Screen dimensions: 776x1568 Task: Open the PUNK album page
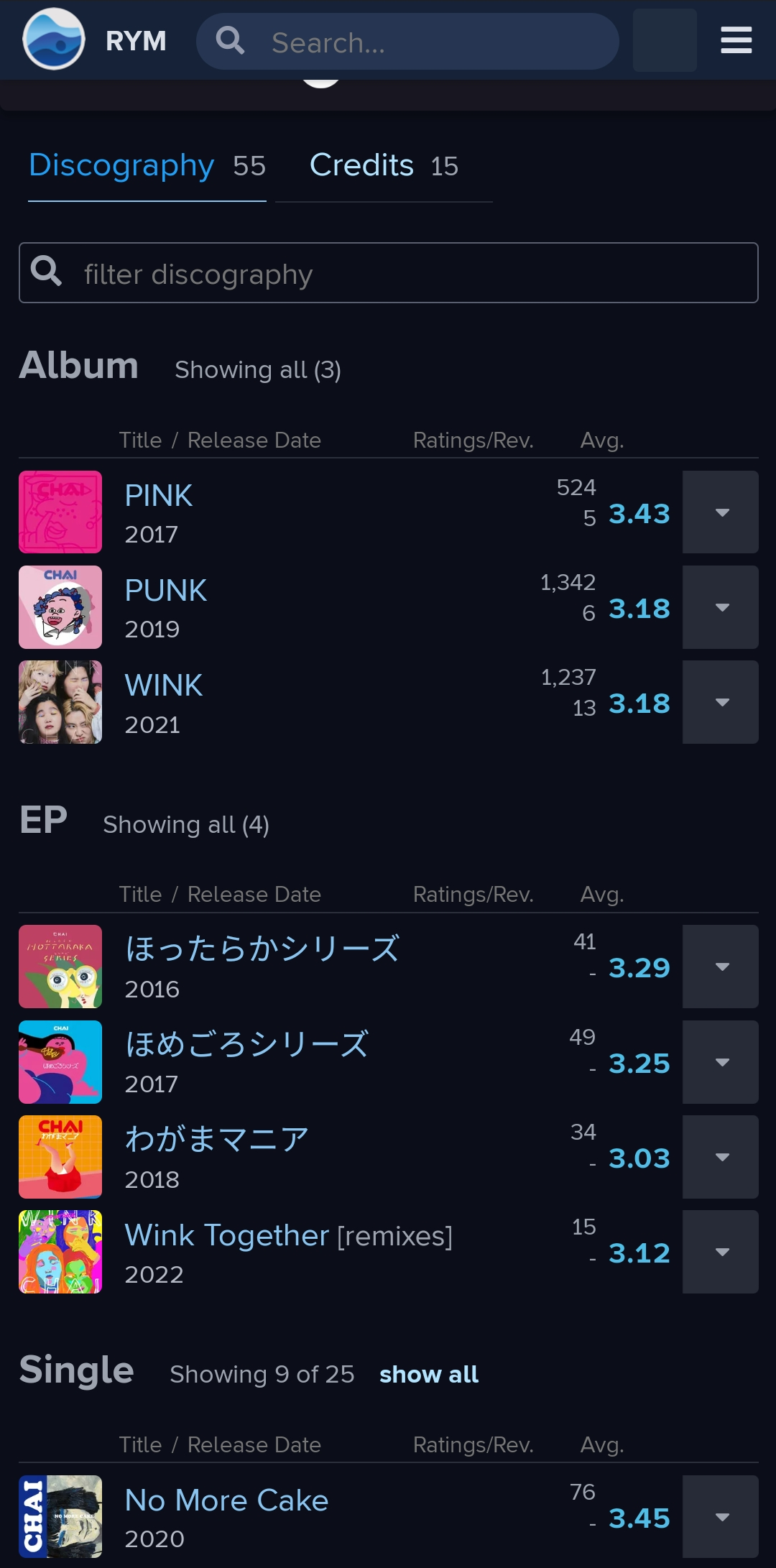(x=165, y=591)
